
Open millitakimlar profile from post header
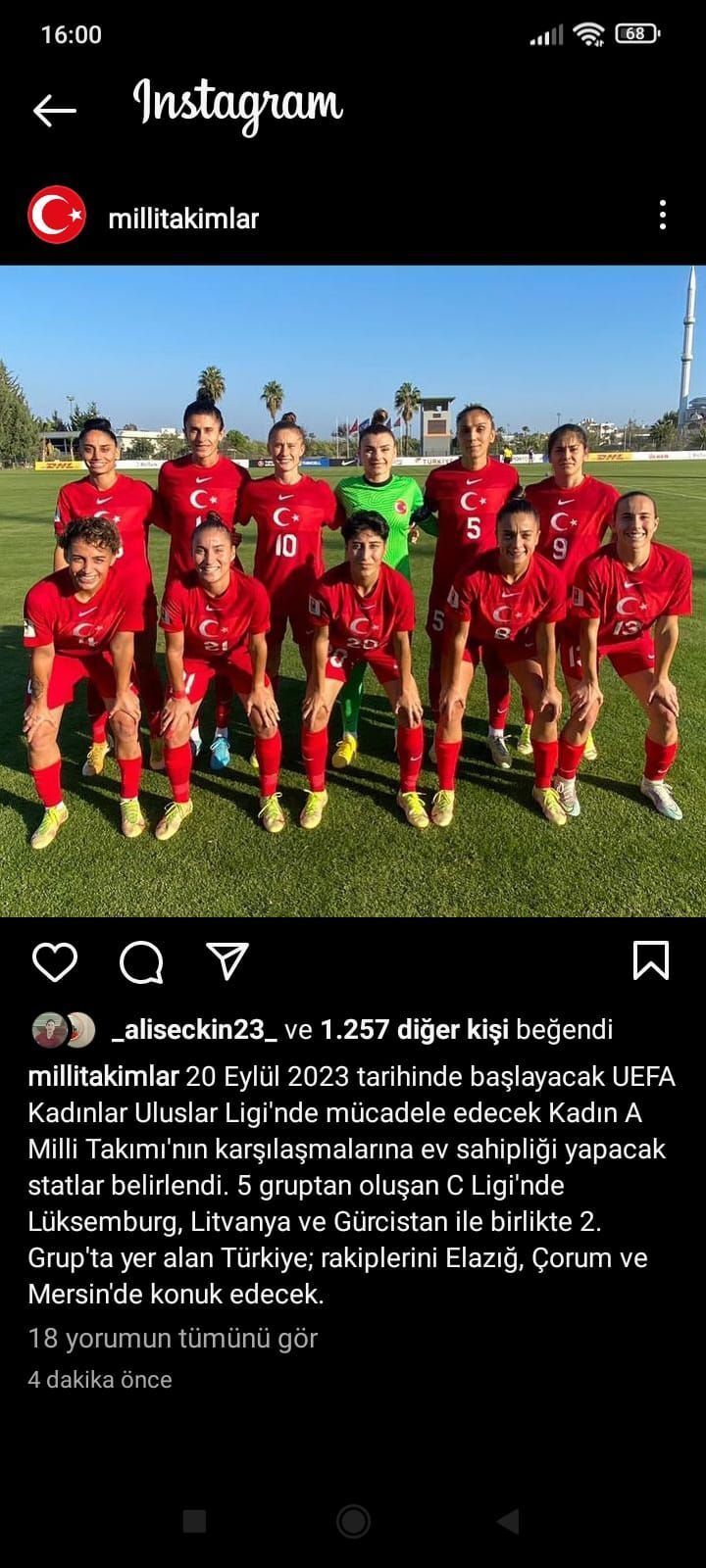tap(182, 218)
